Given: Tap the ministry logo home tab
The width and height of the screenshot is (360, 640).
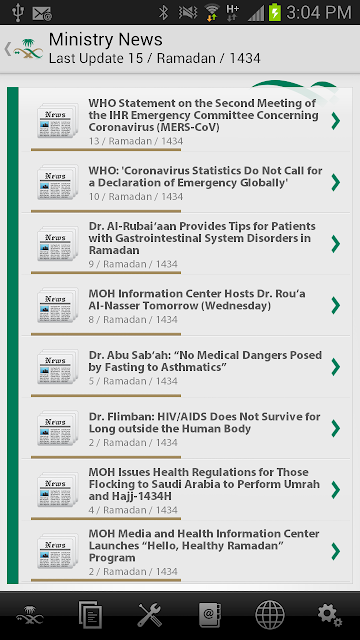Looking at the screenshot, I should [x=30, y=615].
